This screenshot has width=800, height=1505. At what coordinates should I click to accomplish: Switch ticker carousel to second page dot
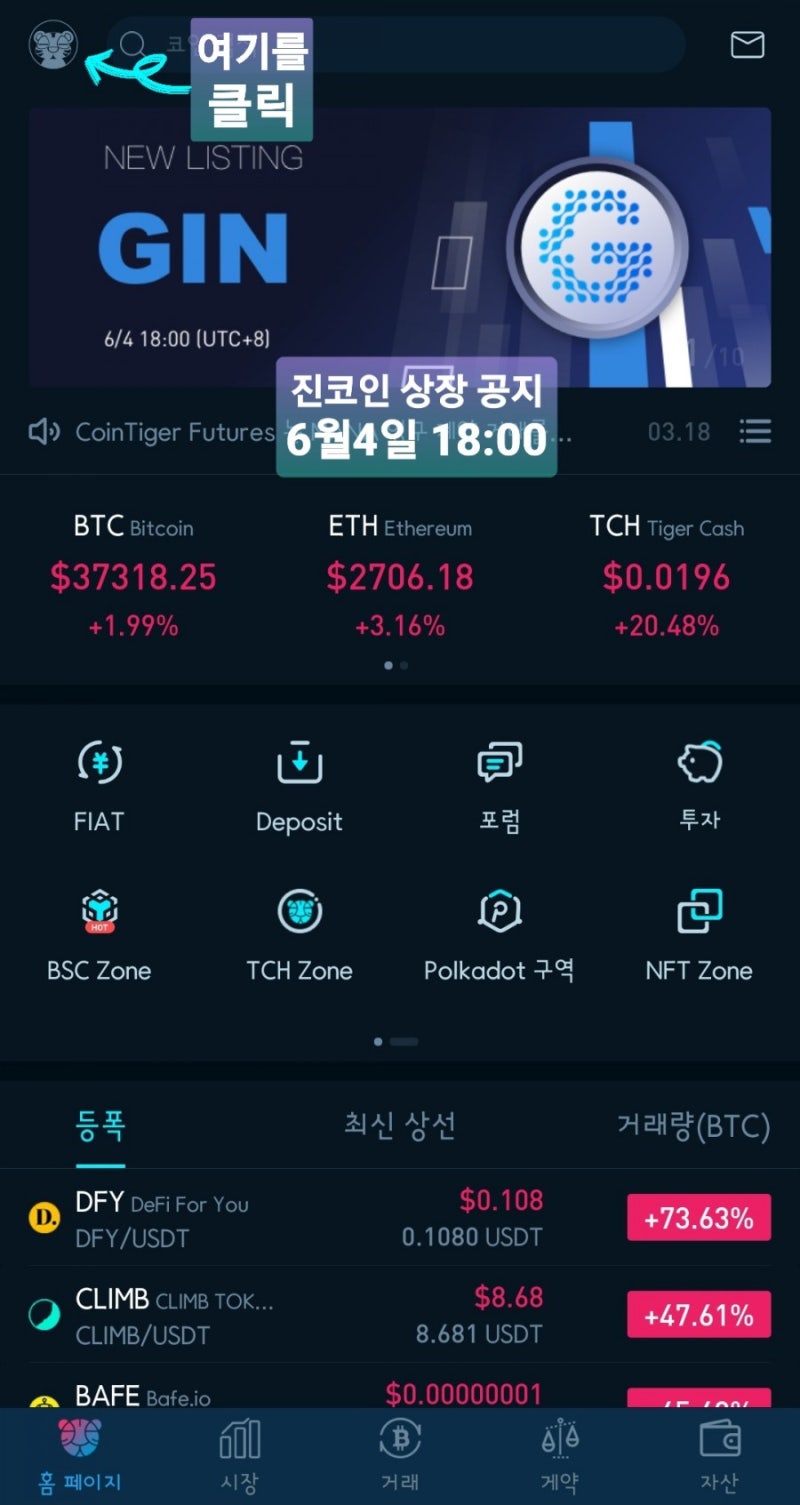(402, 664)
